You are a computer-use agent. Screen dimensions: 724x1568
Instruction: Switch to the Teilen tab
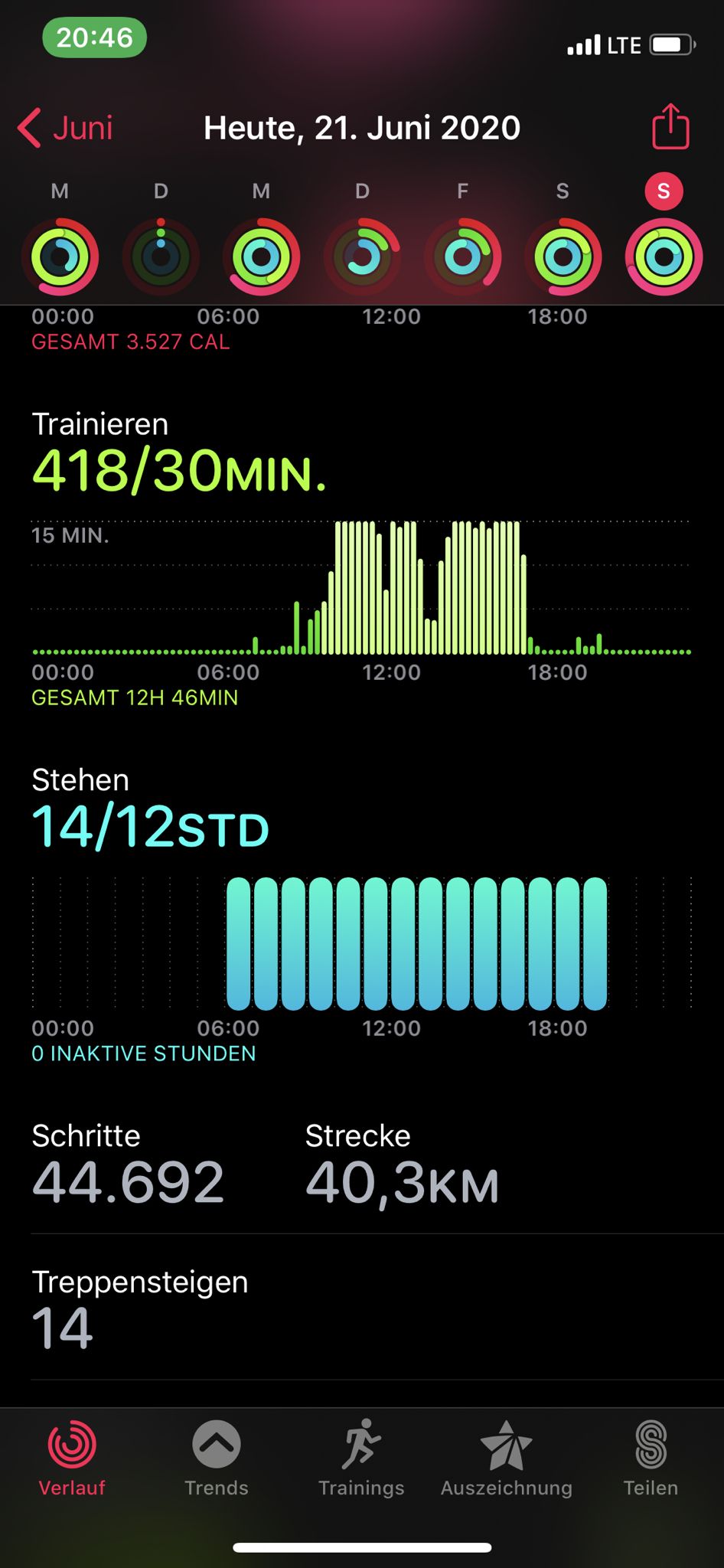point(651,1459)
